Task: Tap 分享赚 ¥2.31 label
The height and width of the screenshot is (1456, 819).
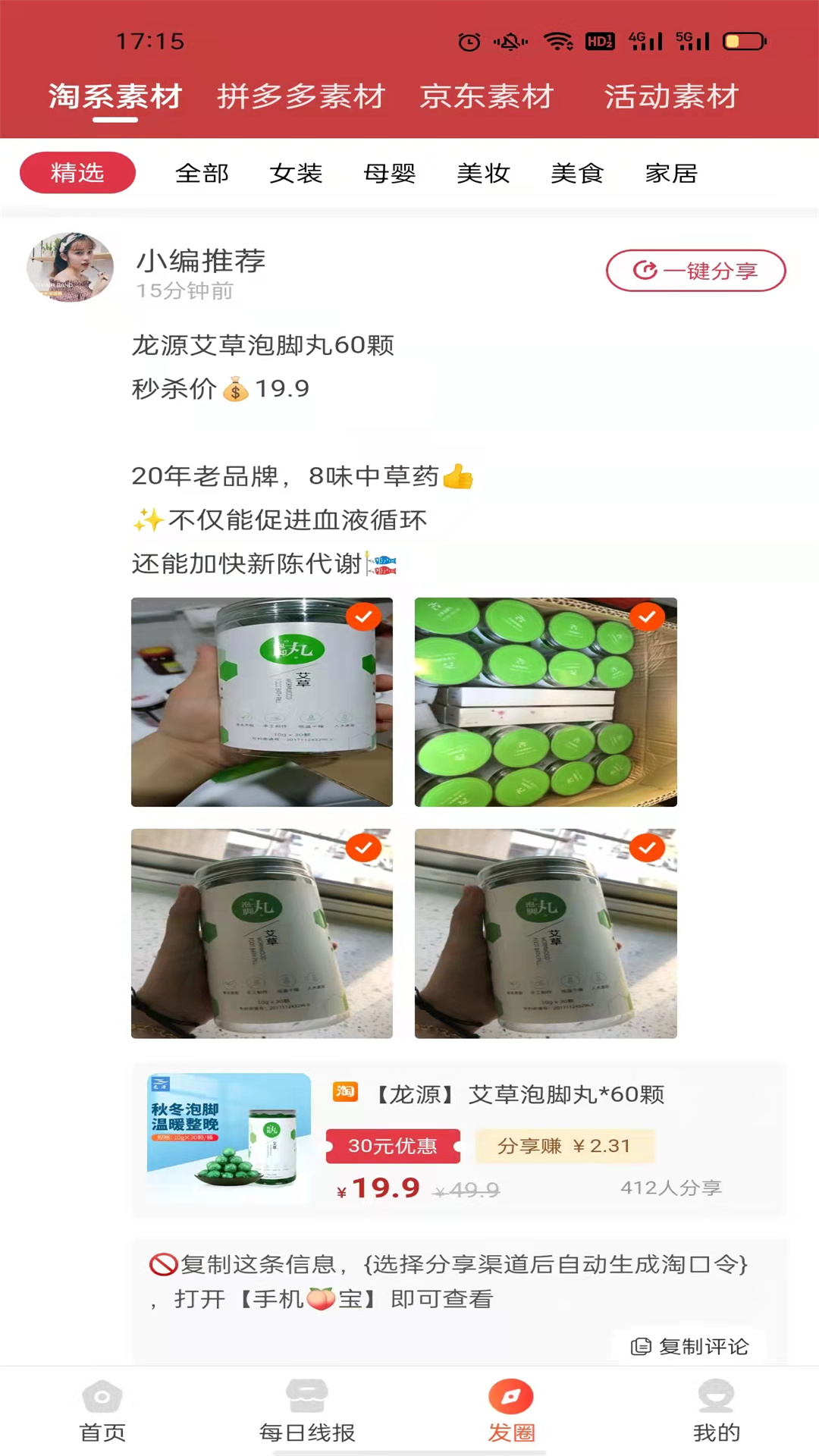Action: click(x=564, y=1146)
